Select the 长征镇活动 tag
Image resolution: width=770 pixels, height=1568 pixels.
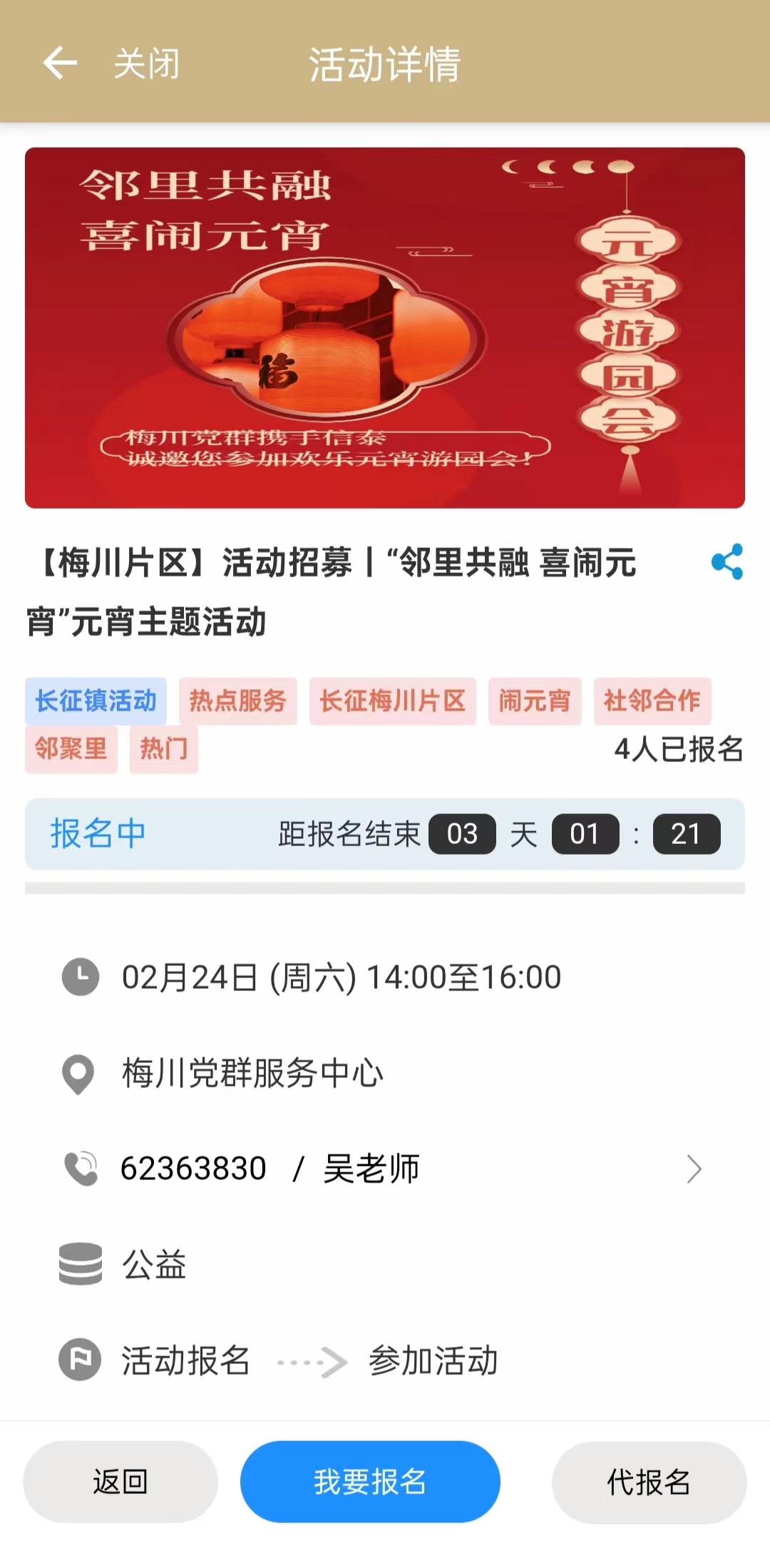tap(96, 701)
